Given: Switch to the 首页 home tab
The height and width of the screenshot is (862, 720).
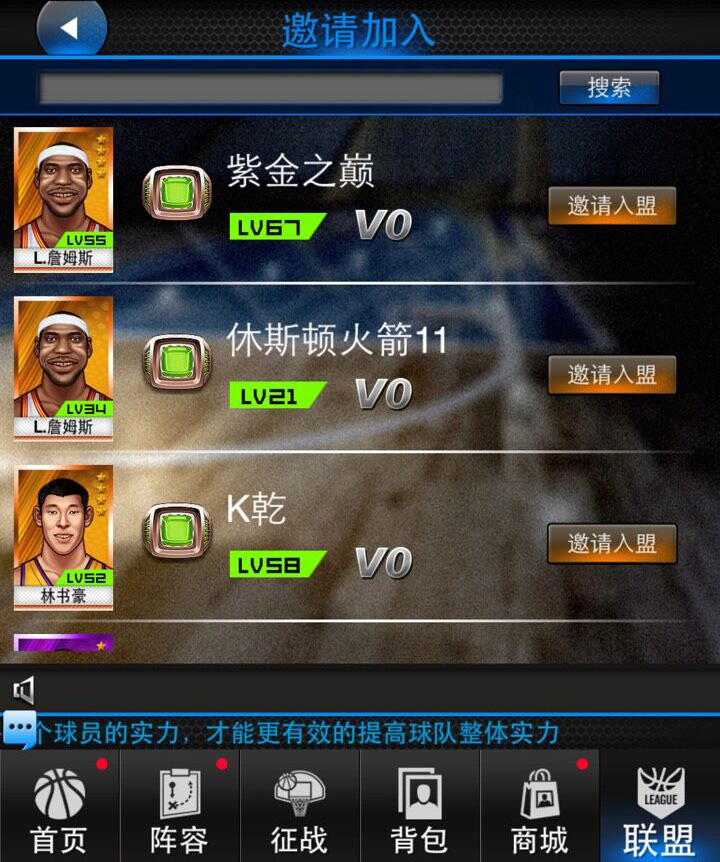Looking at the screenshot, I should (59, 808).
